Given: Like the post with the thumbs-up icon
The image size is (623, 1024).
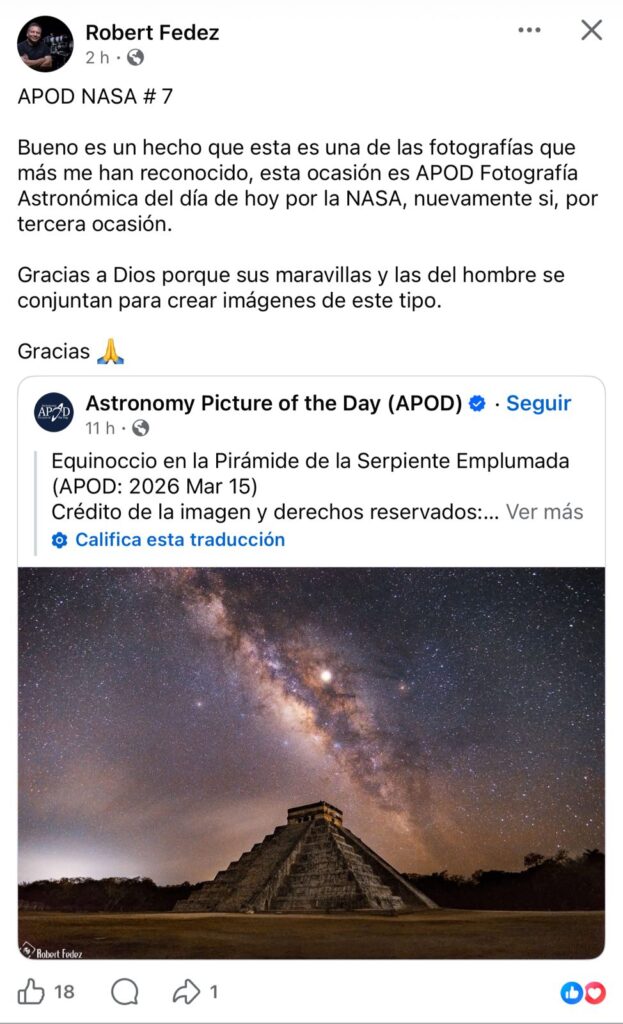Looking at the screenshot, I should pyautogui.click(x=31, y=992).
